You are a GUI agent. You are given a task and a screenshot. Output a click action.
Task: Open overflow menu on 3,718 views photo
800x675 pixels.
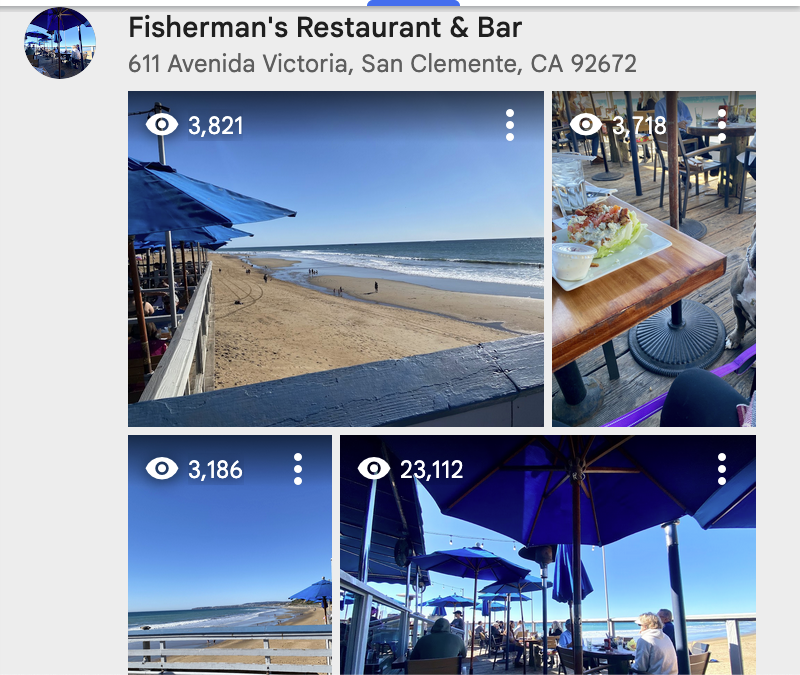tap(722, 125)
